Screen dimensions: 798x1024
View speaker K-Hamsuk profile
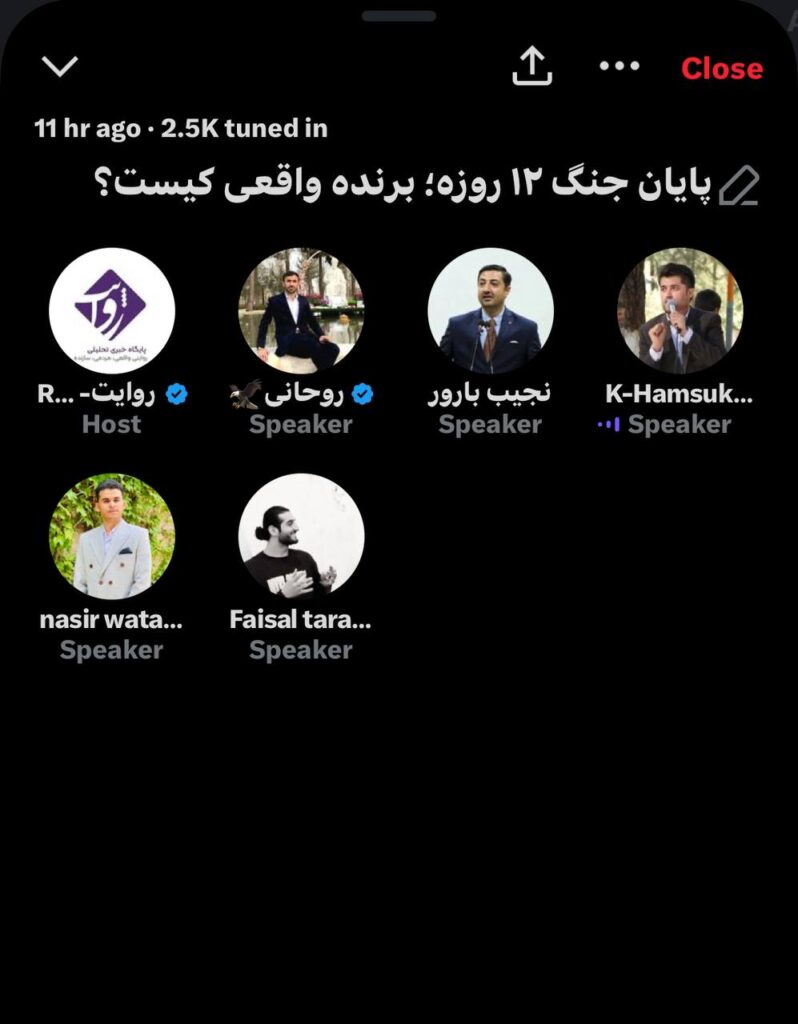680,311
